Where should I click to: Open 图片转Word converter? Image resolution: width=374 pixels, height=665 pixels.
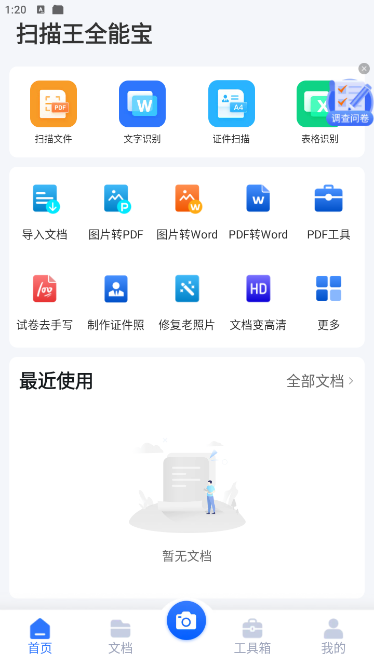pyautogui.click(x=187, y=213)
